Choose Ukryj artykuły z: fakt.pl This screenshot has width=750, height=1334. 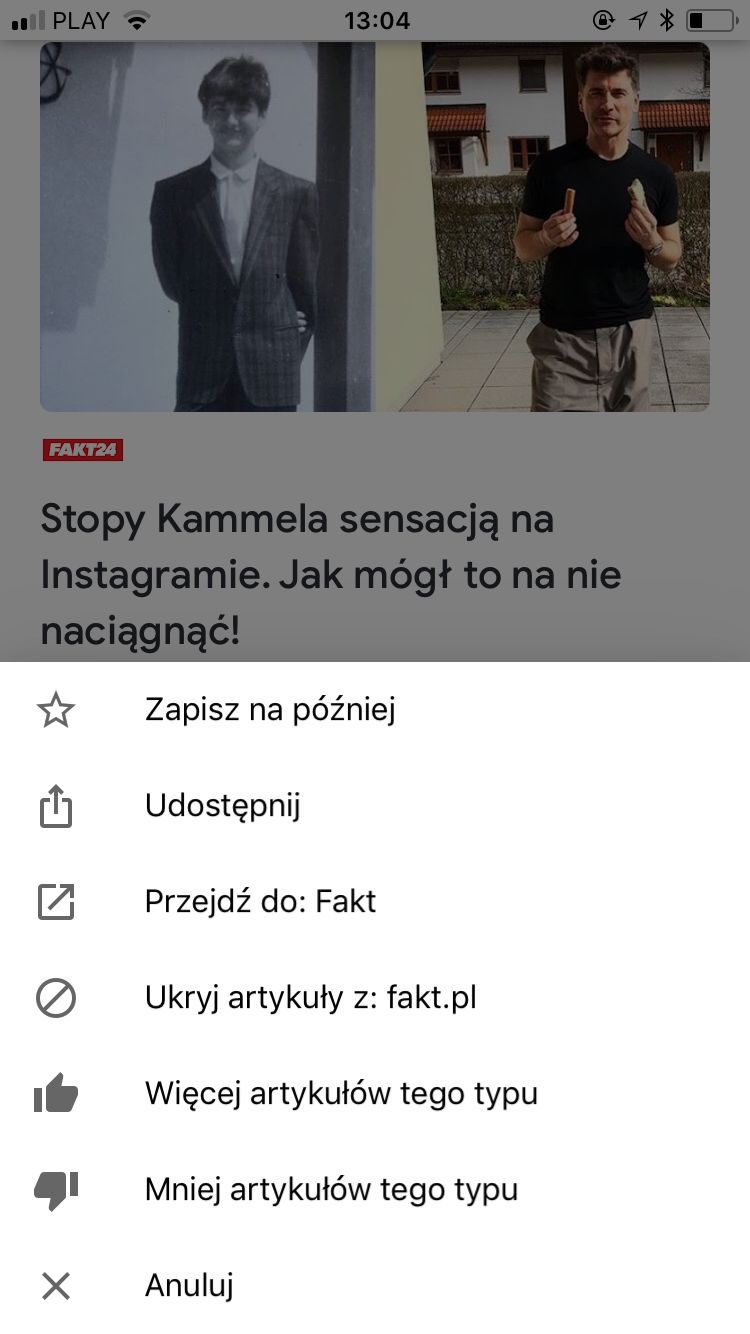point(375,998)
